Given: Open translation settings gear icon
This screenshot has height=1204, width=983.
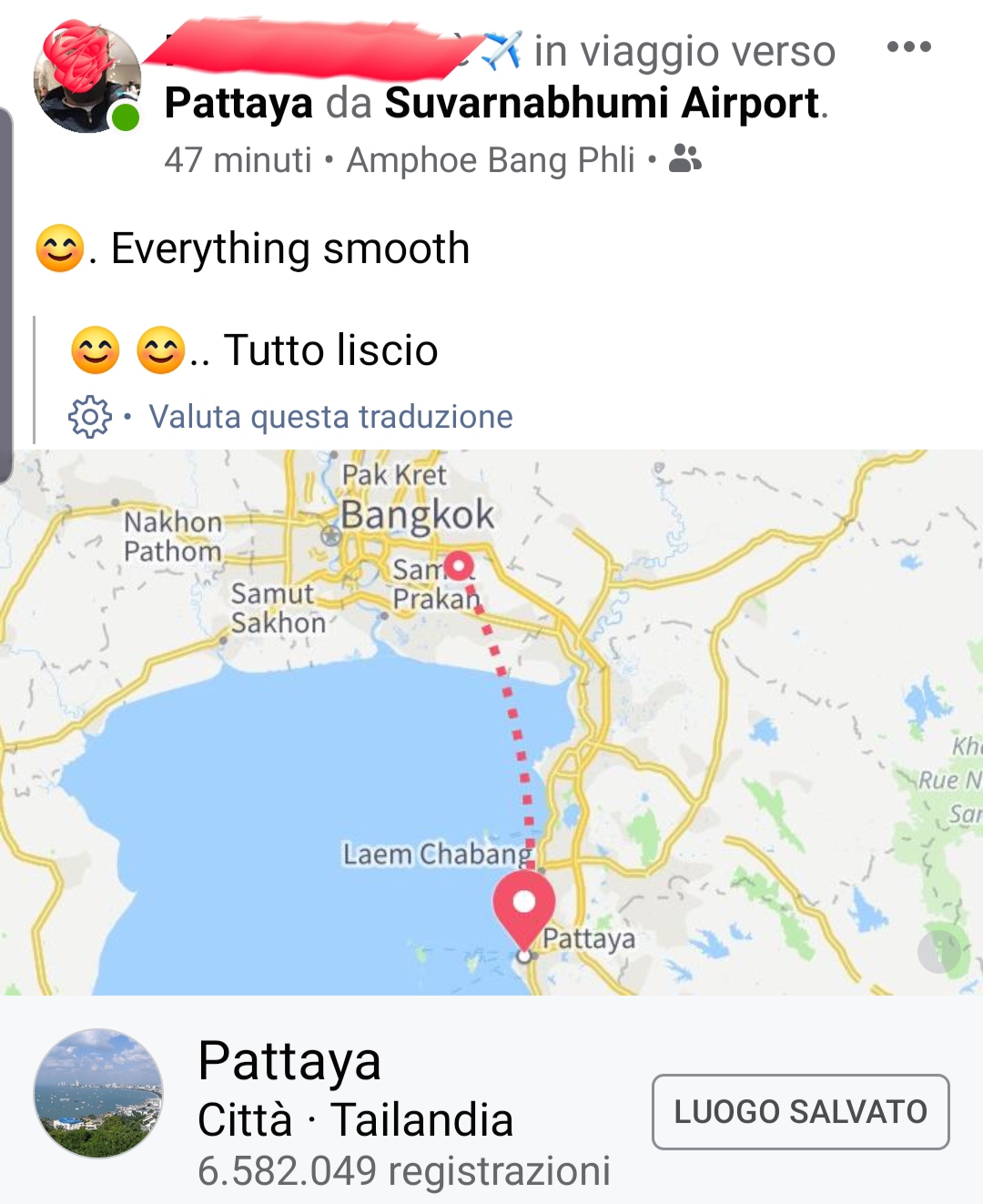Looking at the screenshot, I should (89, 417).
